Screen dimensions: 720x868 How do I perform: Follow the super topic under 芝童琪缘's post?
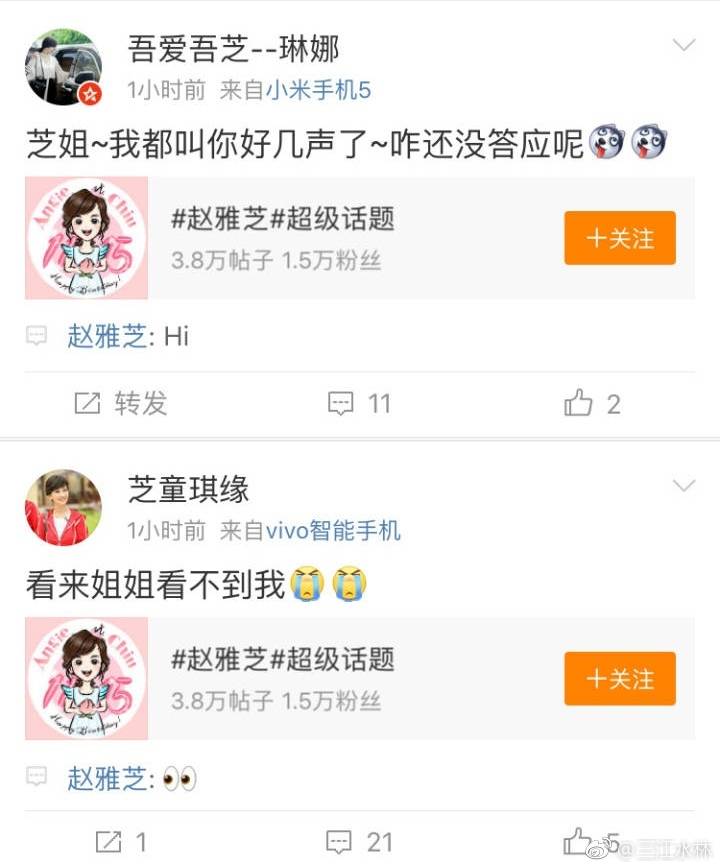click(x=619, y=679)
